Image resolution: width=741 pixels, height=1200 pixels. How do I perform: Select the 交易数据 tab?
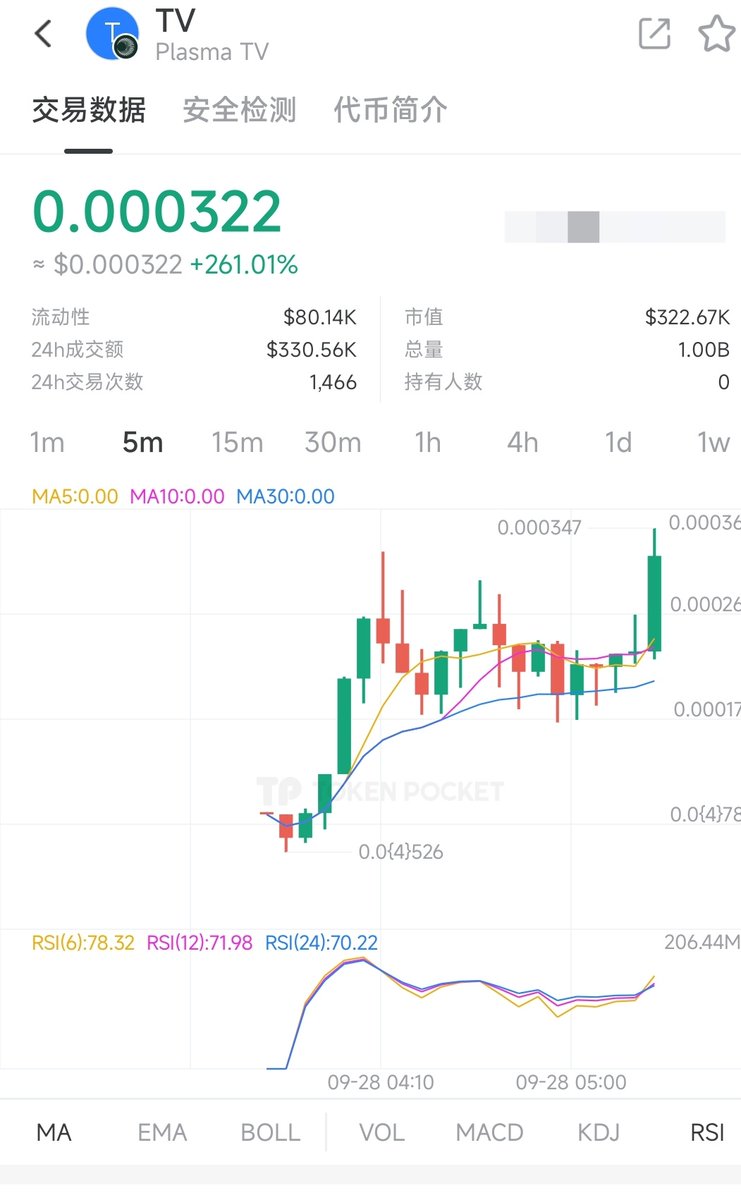coord(88,110)
